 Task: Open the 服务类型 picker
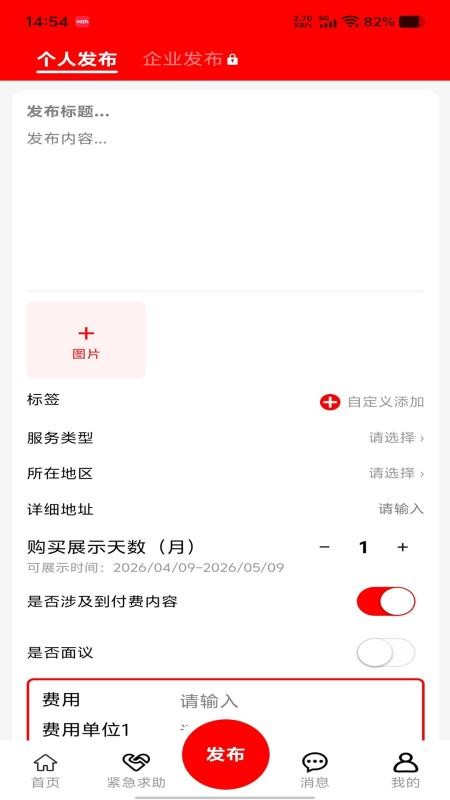[x=225, y=438]
